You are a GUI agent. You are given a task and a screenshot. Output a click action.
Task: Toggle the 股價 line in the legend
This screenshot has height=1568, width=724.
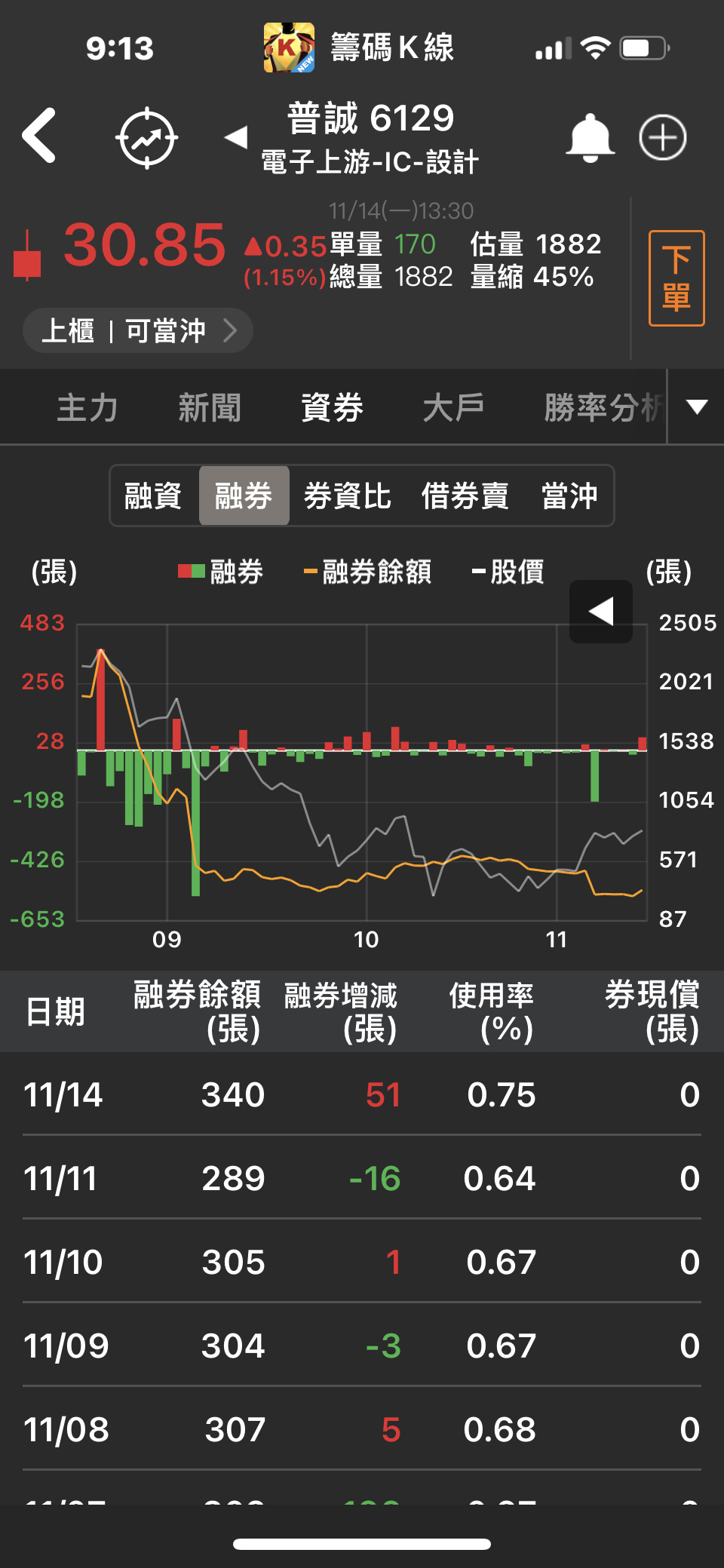coord(509,573)
